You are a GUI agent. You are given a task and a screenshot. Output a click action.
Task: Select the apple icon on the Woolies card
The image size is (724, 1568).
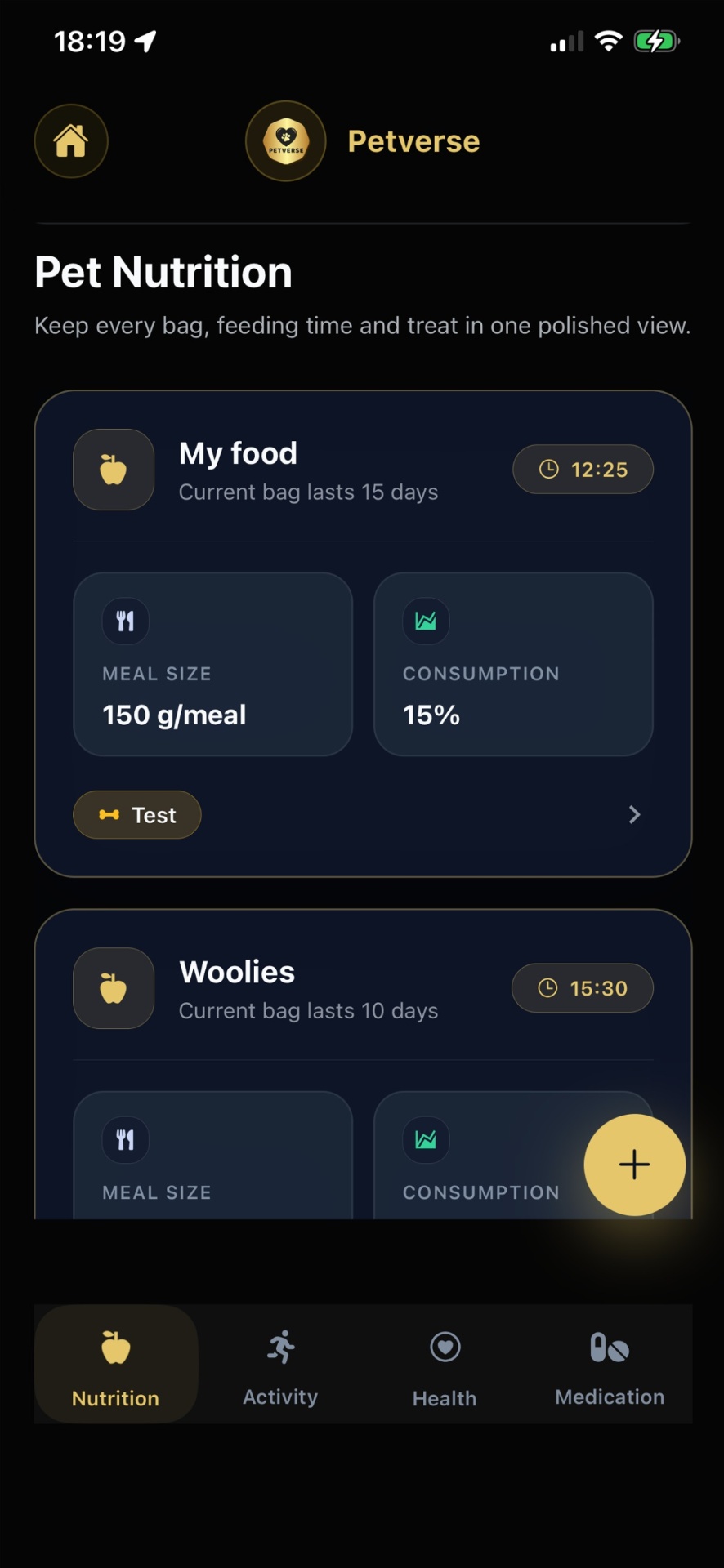(x=113, y=988)
